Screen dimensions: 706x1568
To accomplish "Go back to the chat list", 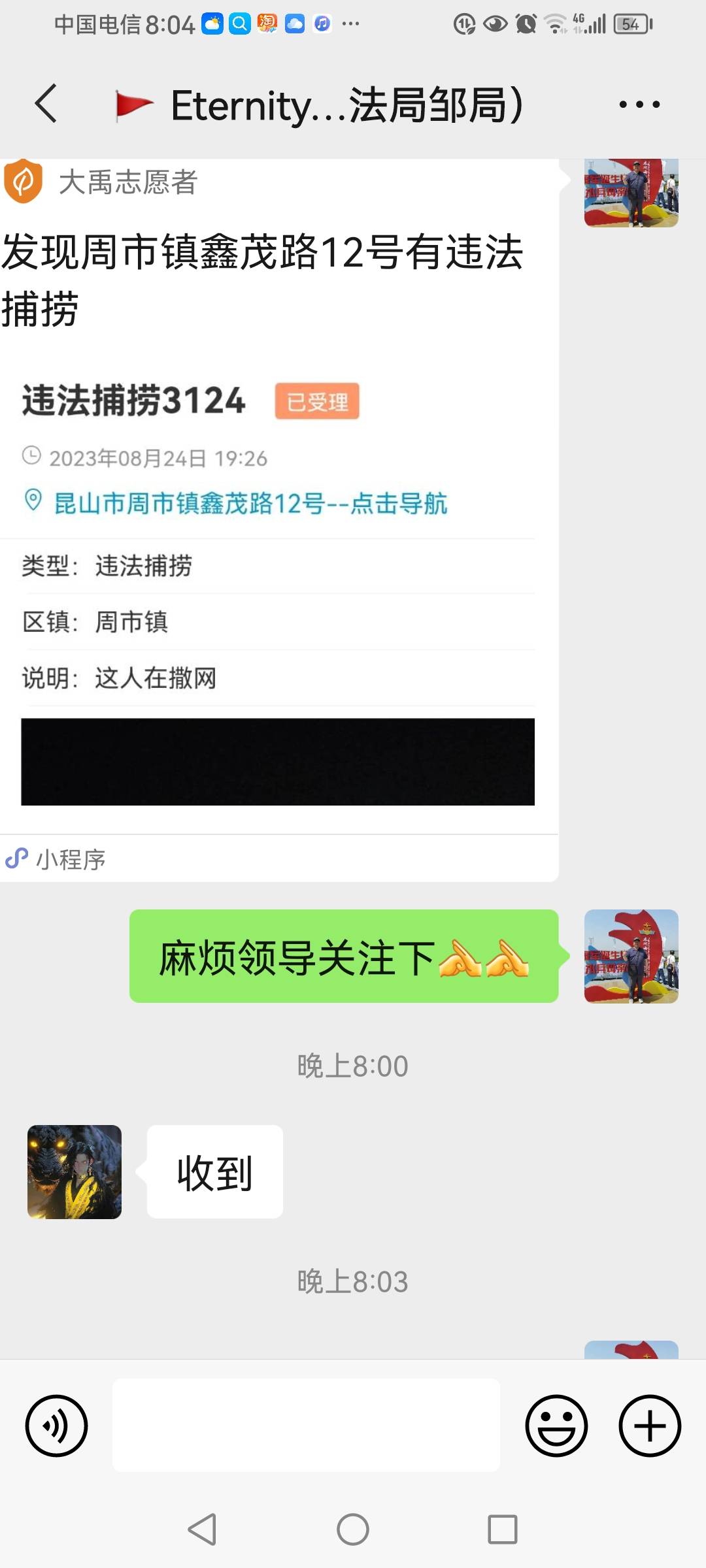I will point(46,104).
